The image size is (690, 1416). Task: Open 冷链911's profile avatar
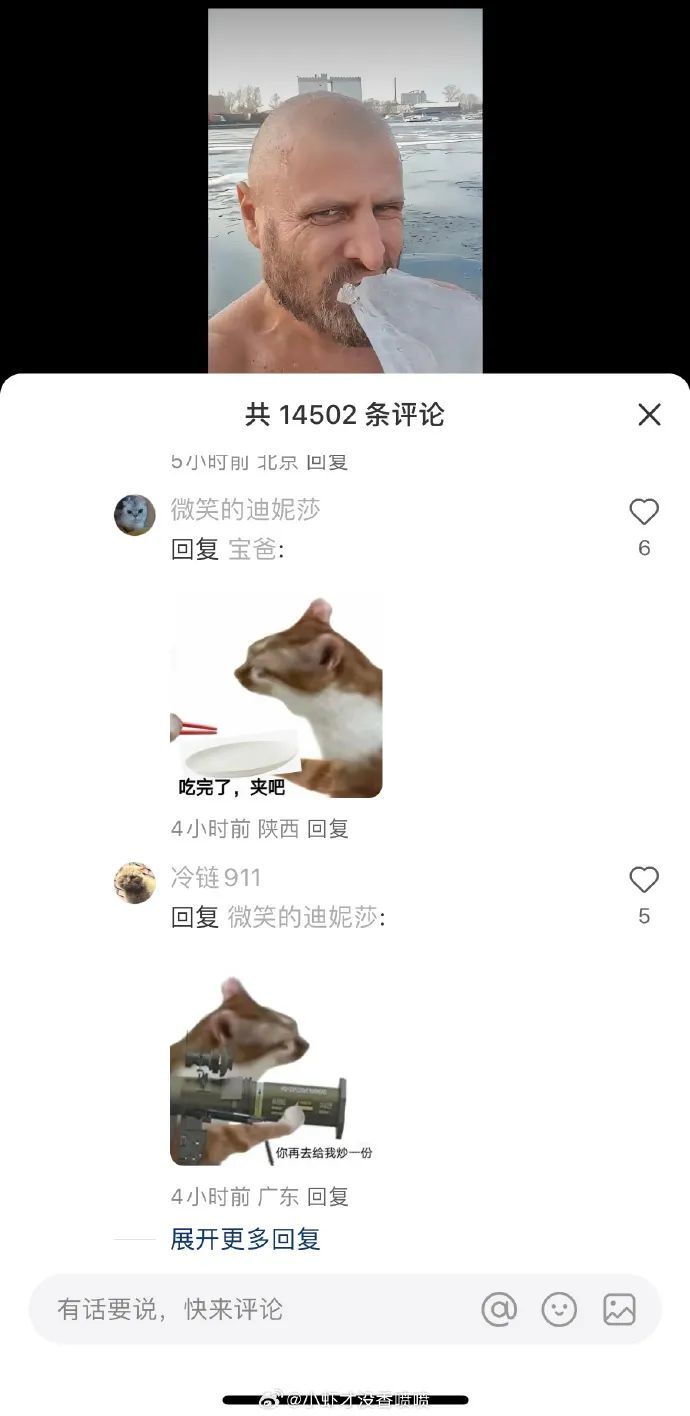[x=134, y=883]
